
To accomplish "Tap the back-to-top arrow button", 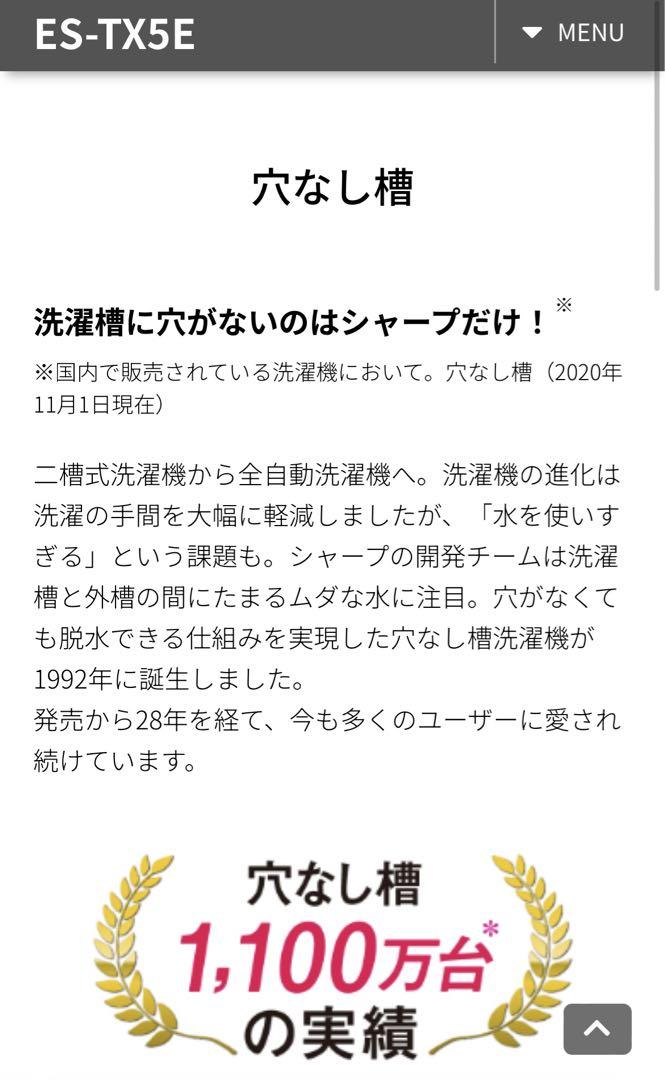I will (x=597, y=1028).
